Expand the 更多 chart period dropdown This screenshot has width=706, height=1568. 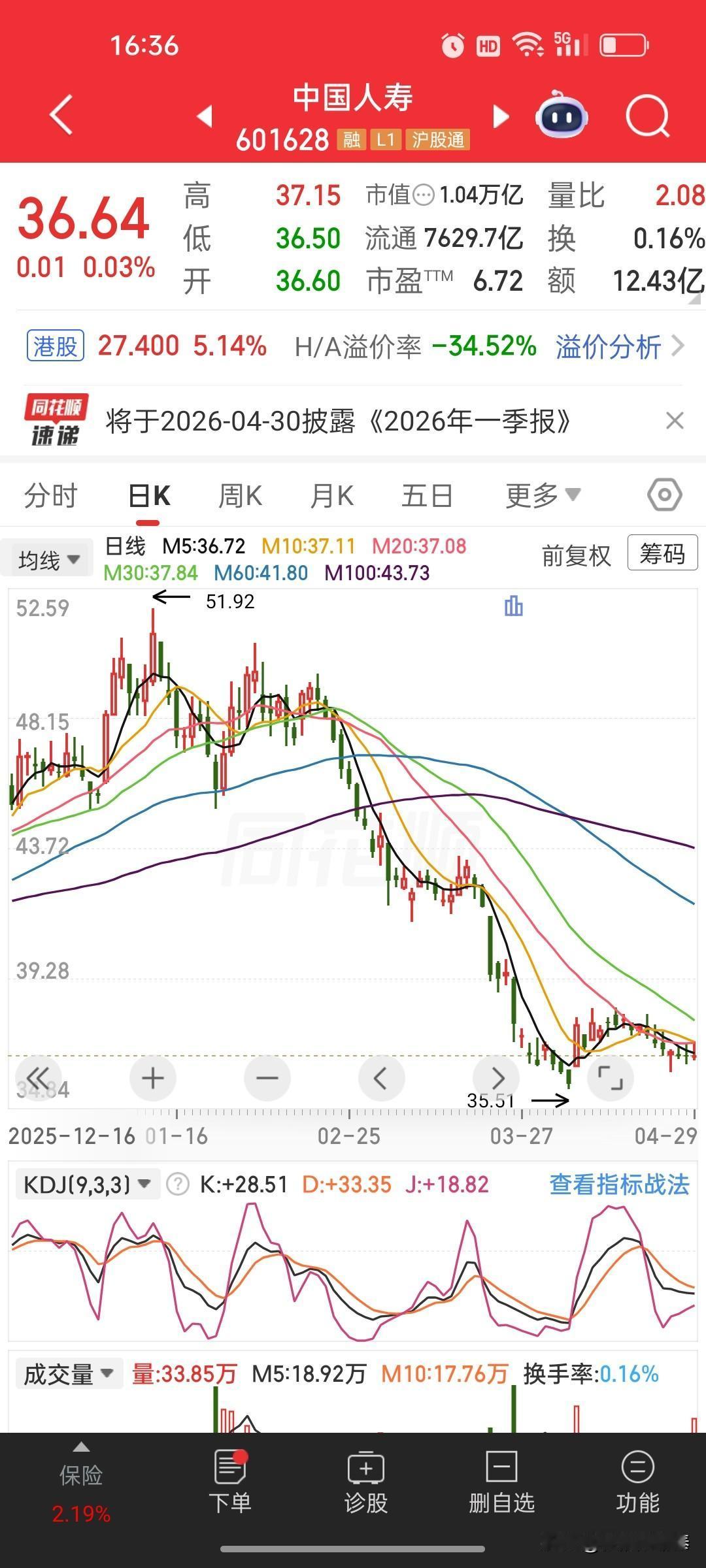click(x=541, y=495)
